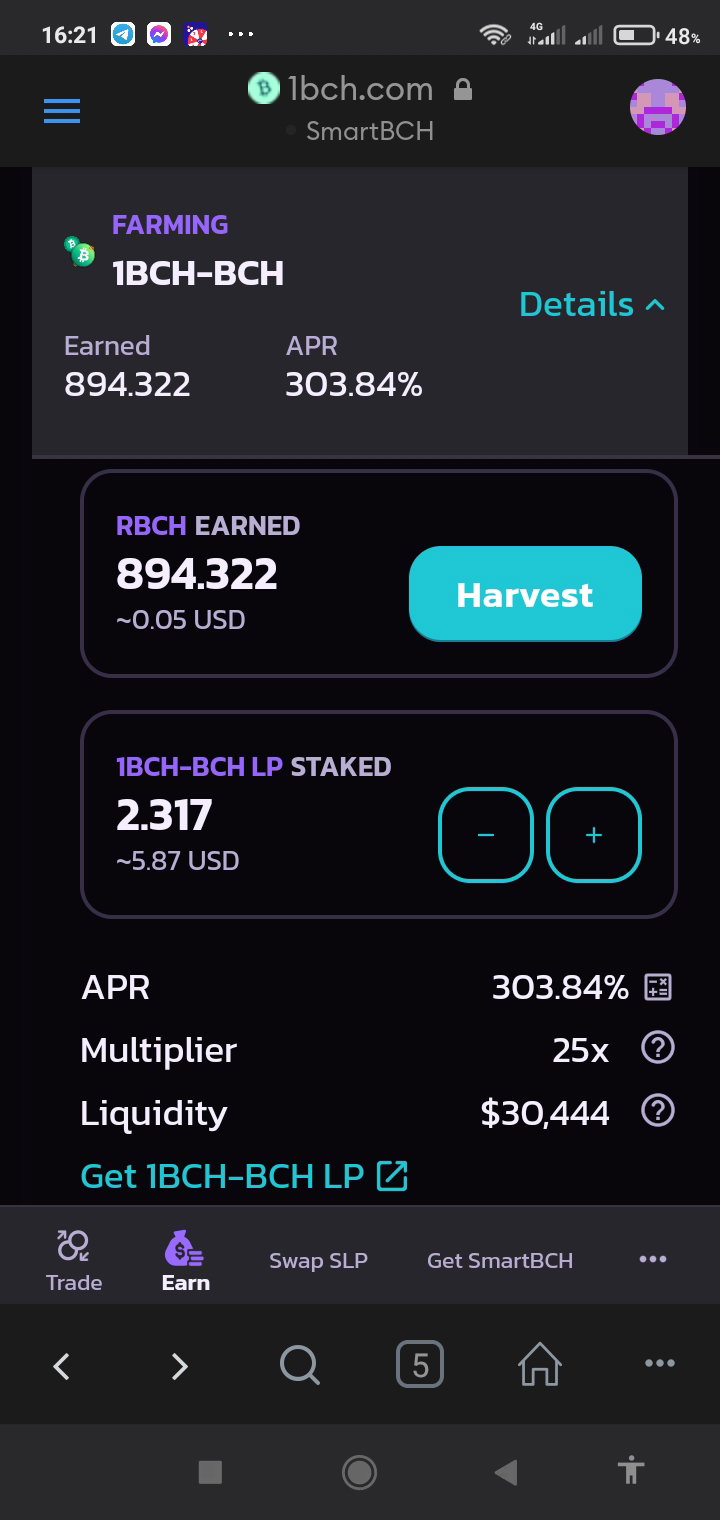Go forward in the browser
Screen dimensions: 720x1520
[179, 1365]
